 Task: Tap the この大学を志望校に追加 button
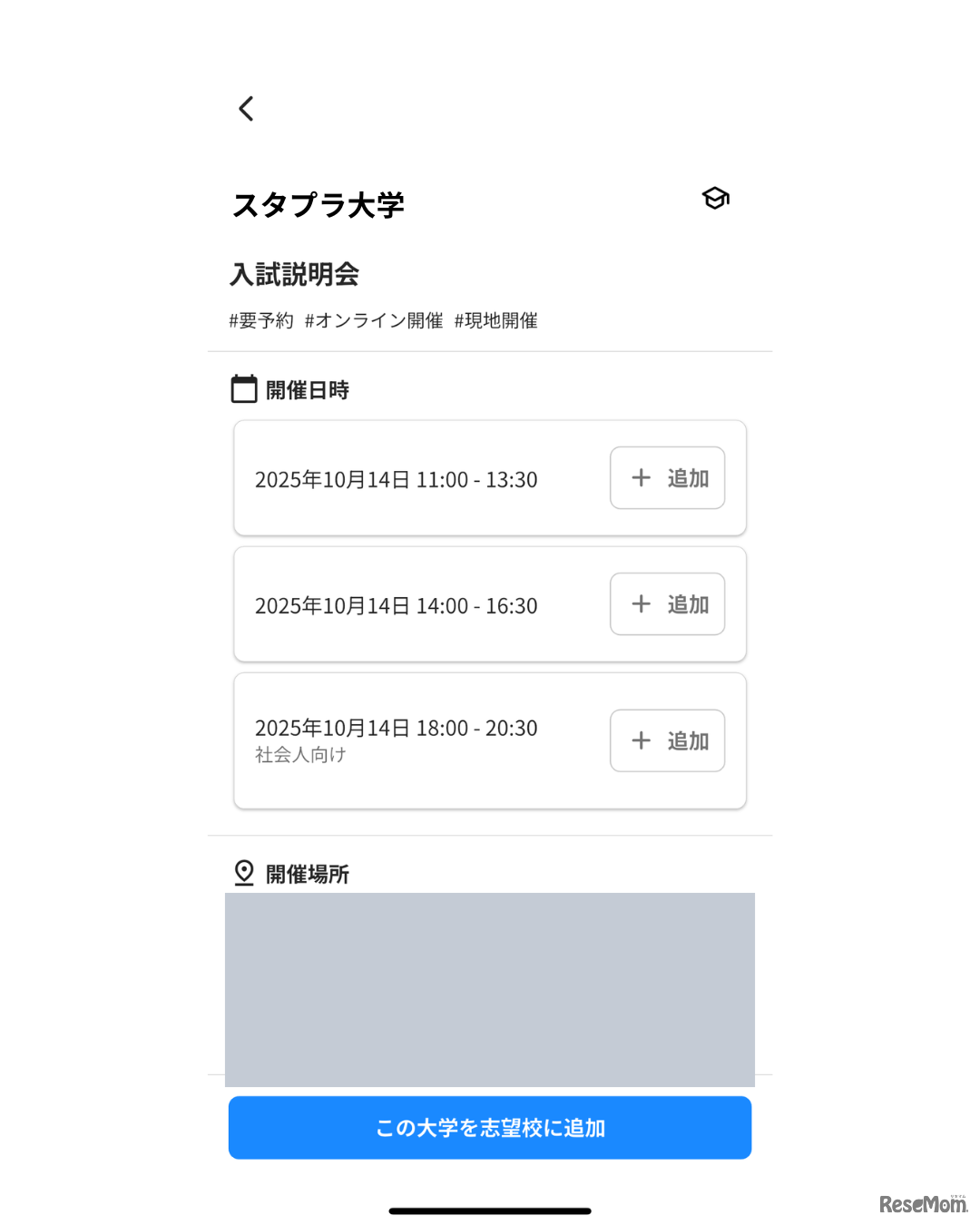click(490, 1127)
